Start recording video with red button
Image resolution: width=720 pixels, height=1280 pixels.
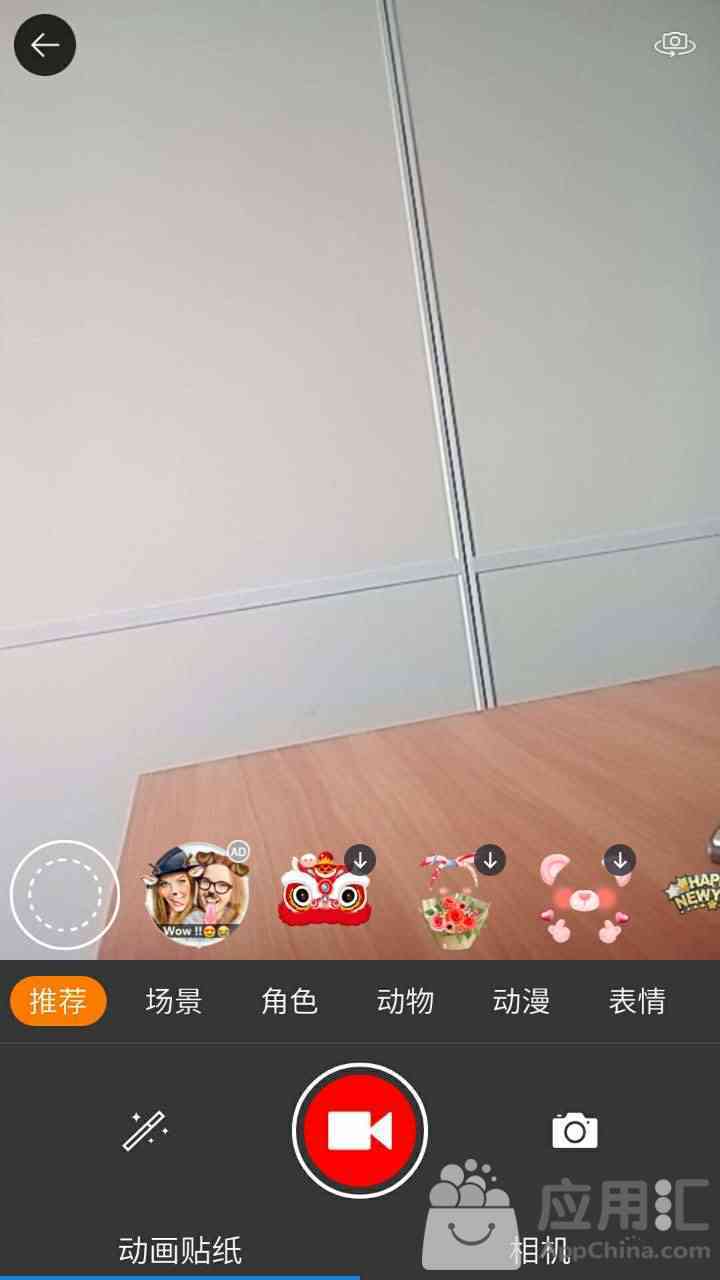(360, 1131)
